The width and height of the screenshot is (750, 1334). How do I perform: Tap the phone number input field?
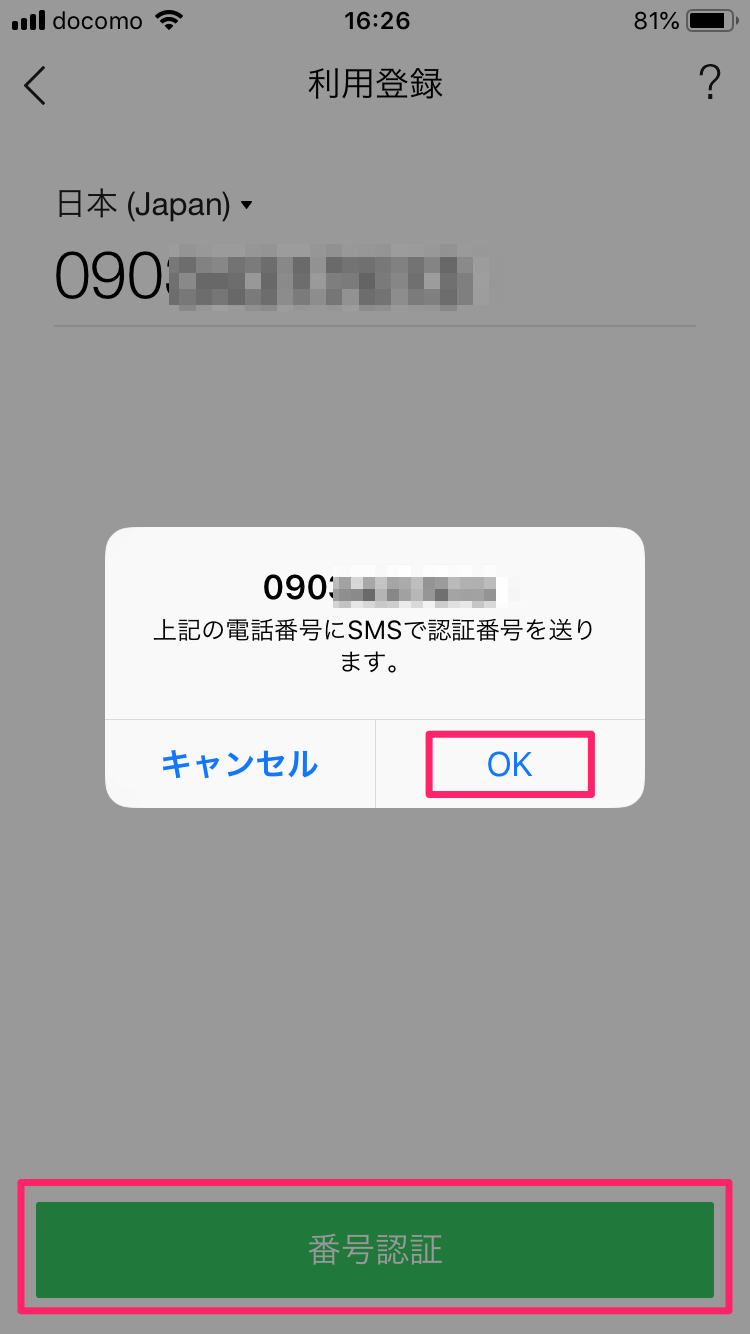click(x=374, y=275)
